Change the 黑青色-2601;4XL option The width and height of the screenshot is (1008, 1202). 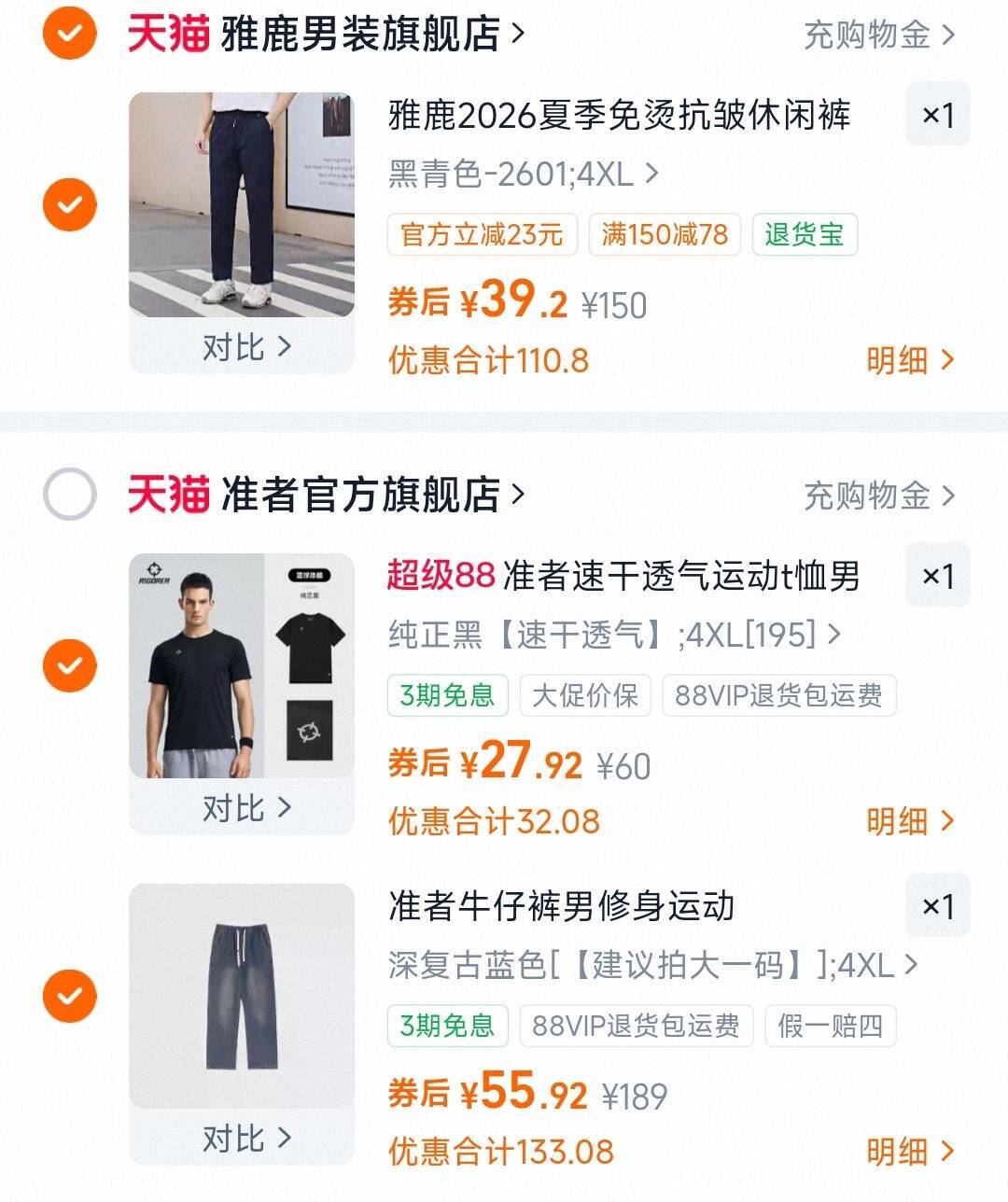coord(523,174)
